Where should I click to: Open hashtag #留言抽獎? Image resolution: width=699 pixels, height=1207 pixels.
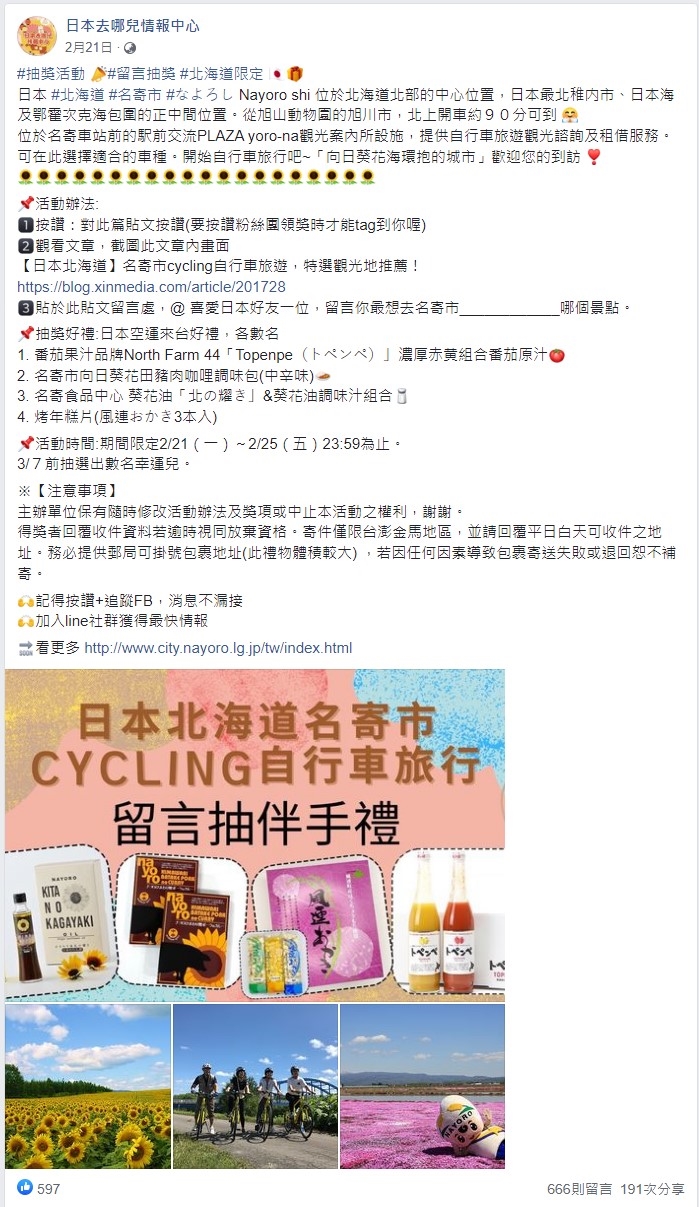pos(145,74)
